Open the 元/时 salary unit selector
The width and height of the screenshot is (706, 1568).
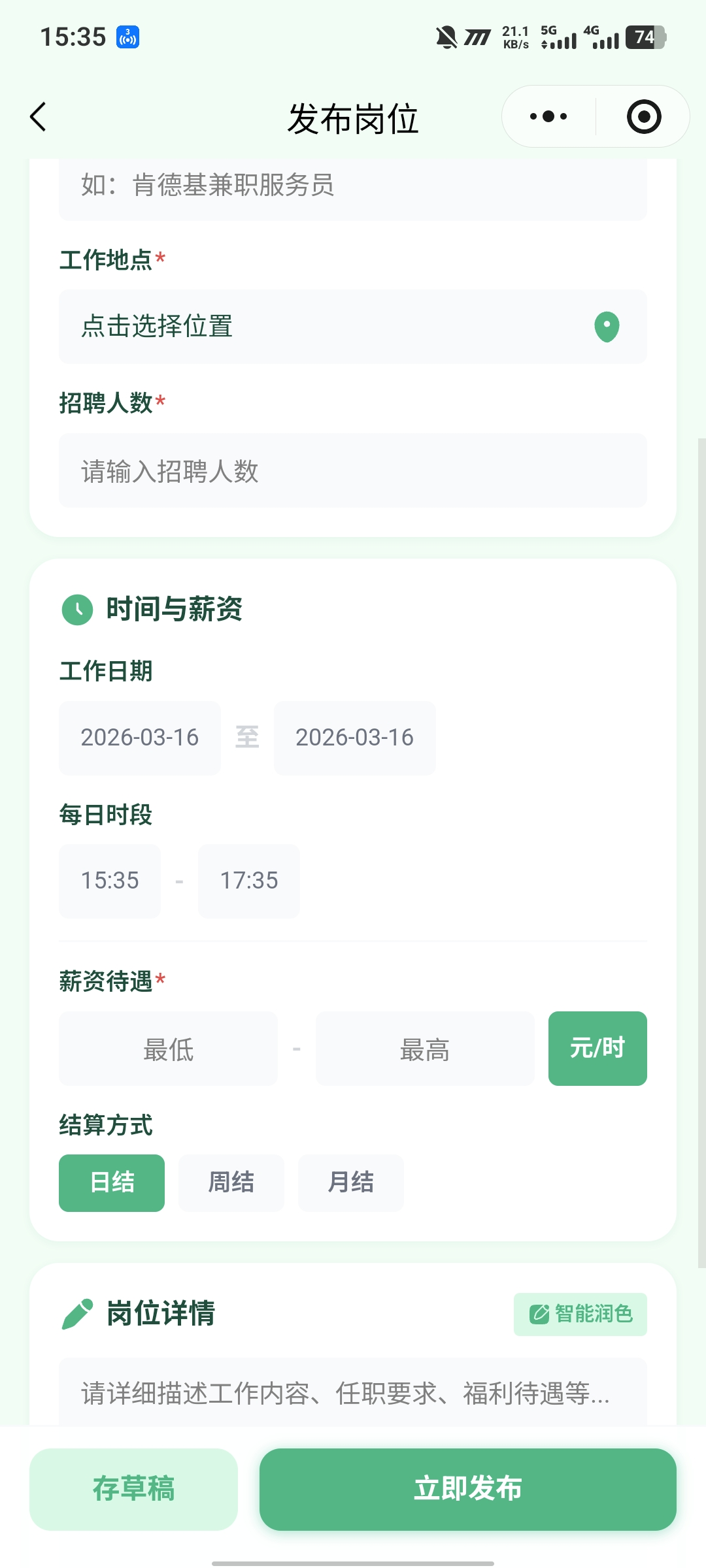point(596,1049)
